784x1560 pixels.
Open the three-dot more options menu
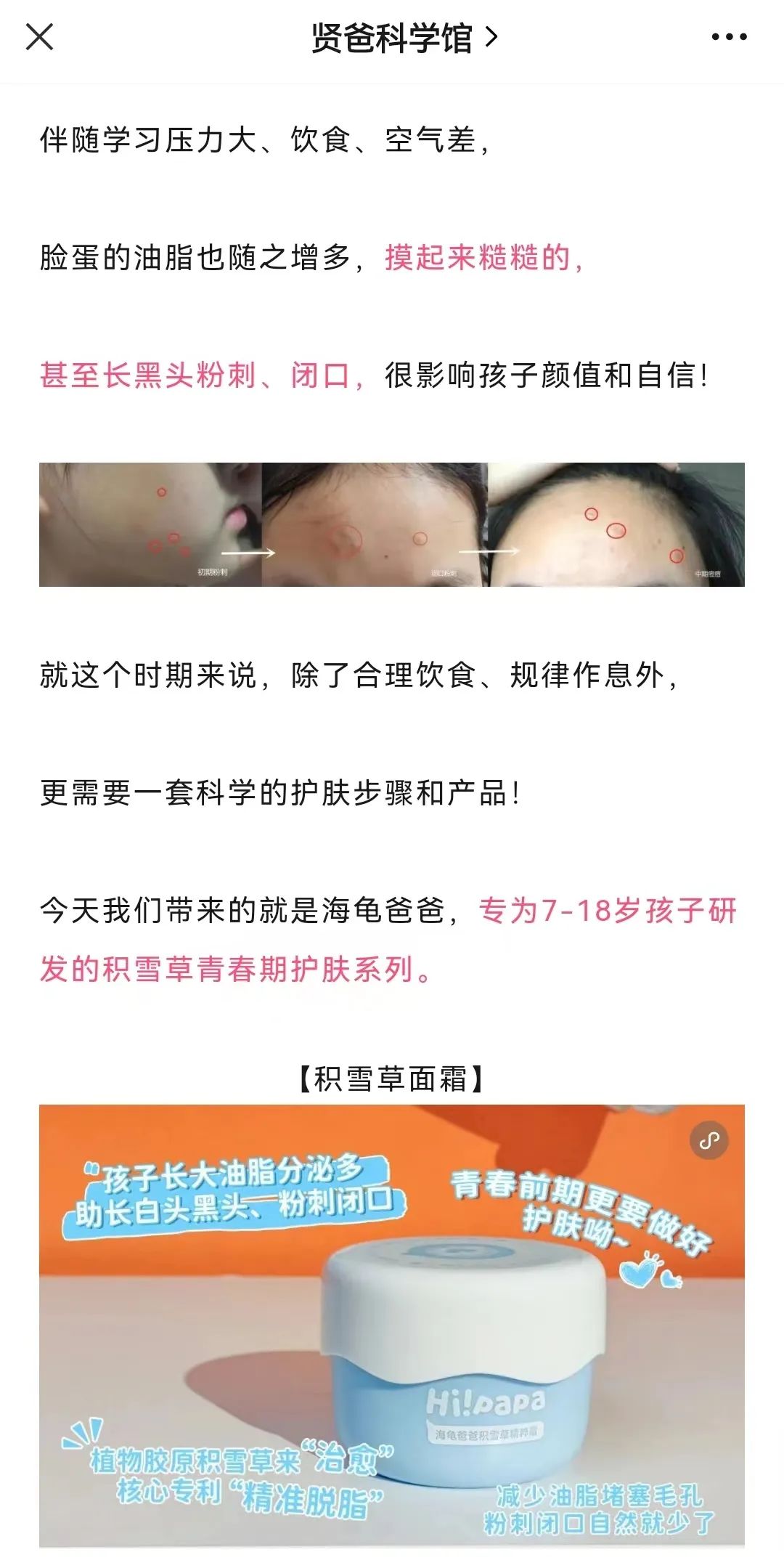pos(729,37)
